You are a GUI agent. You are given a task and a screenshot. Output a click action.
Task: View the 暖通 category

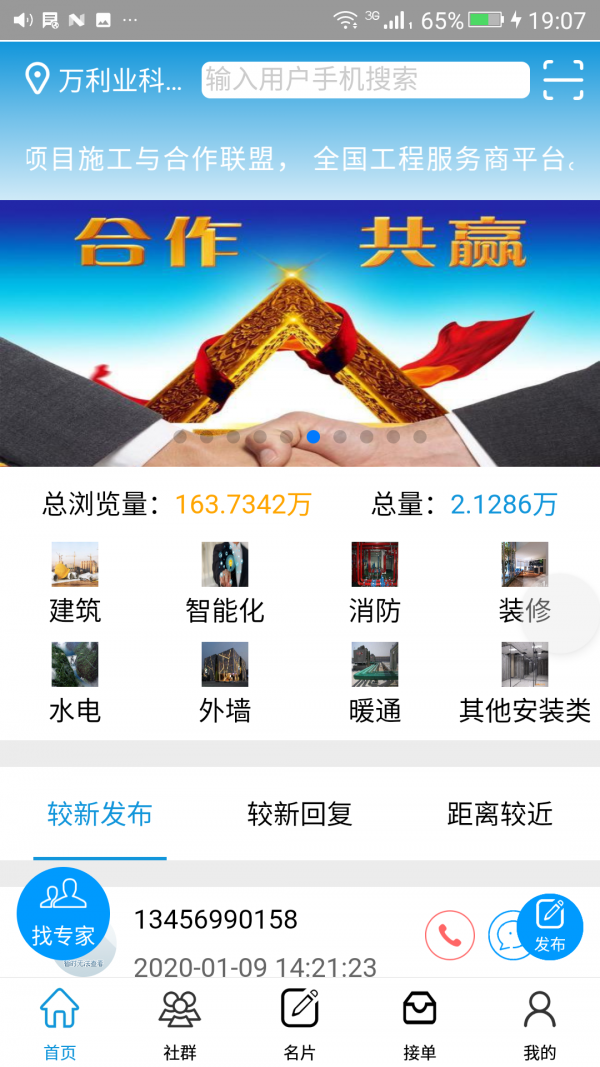coord(375,683)
